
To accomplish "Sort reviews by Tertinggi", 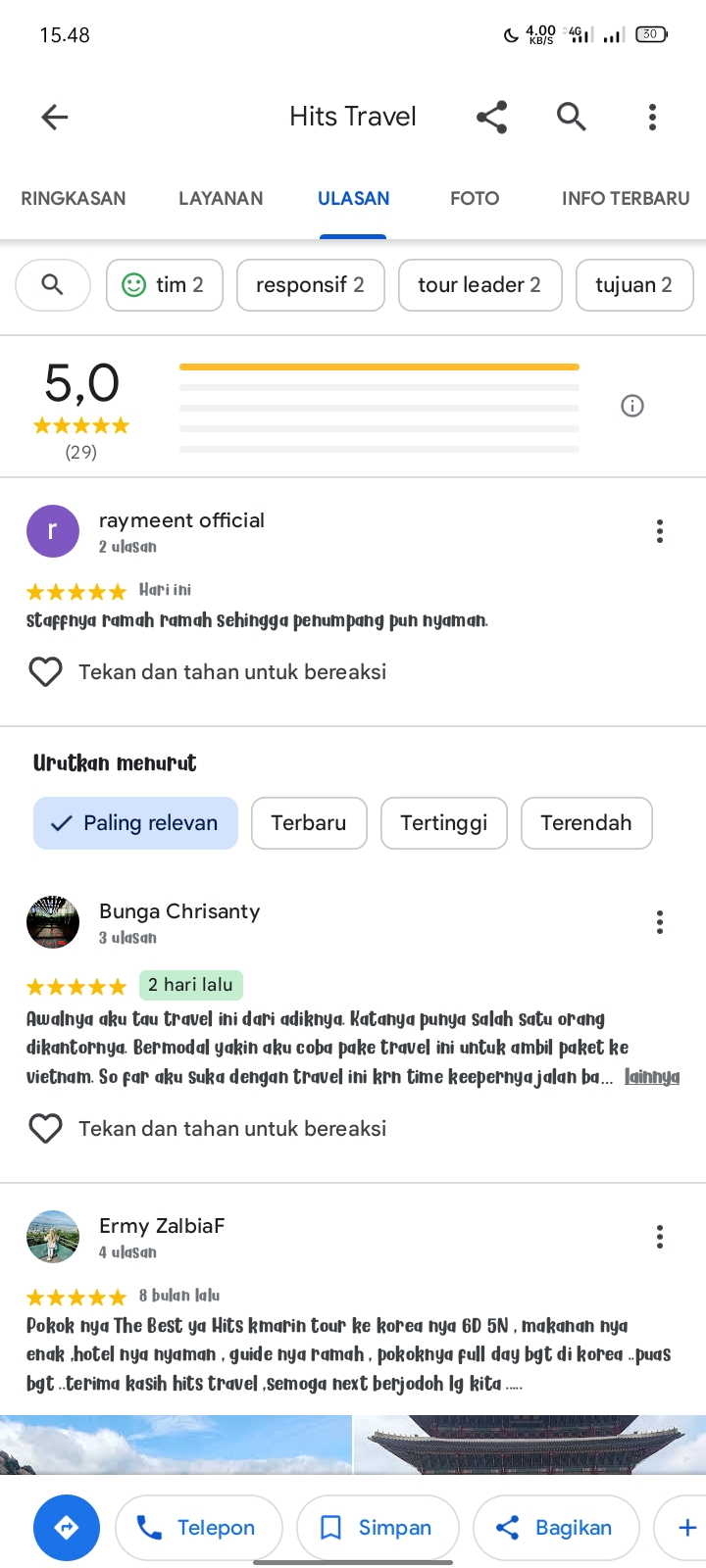I will point(444,823).
